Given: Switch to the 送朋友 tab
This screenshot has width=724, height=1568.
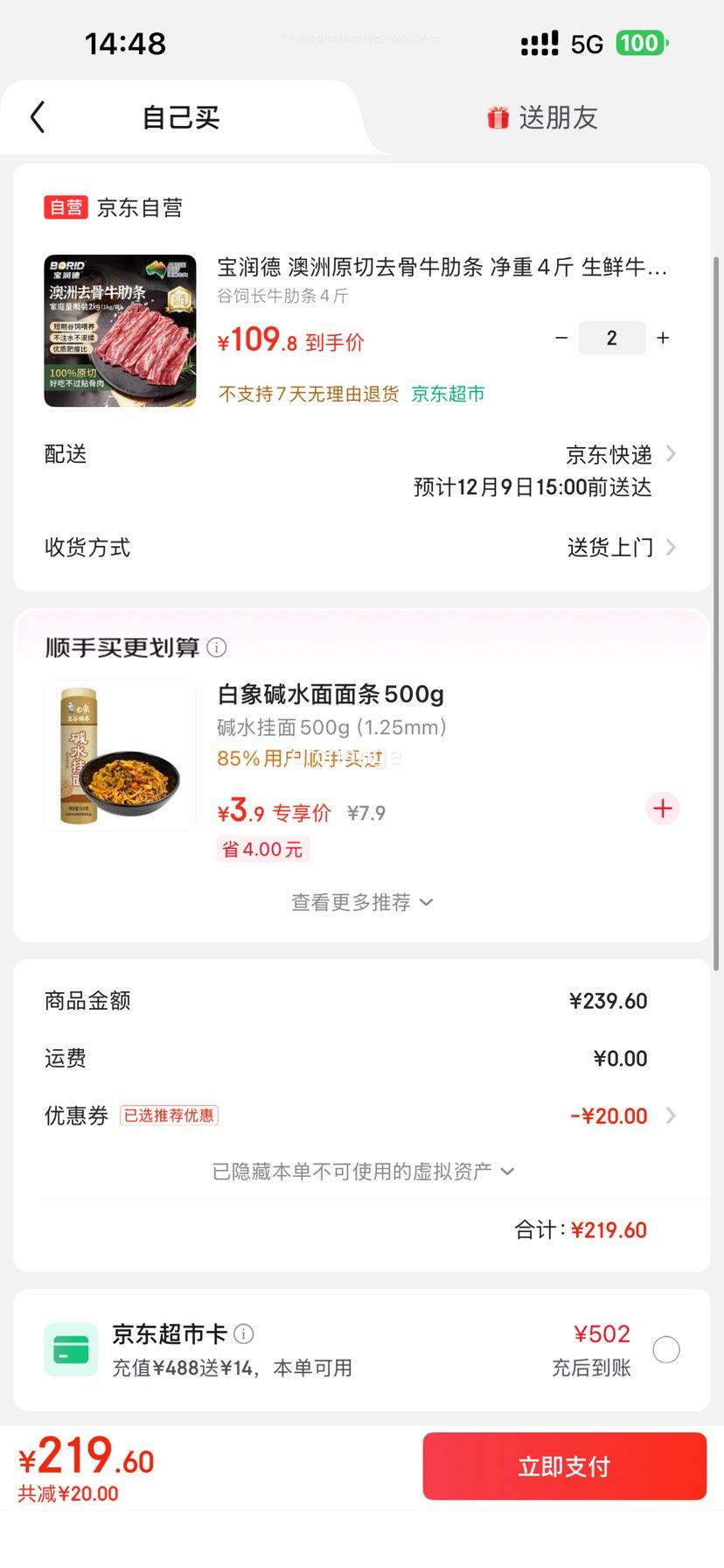Looking at the screenshot, I should click(x=542, y=117).
